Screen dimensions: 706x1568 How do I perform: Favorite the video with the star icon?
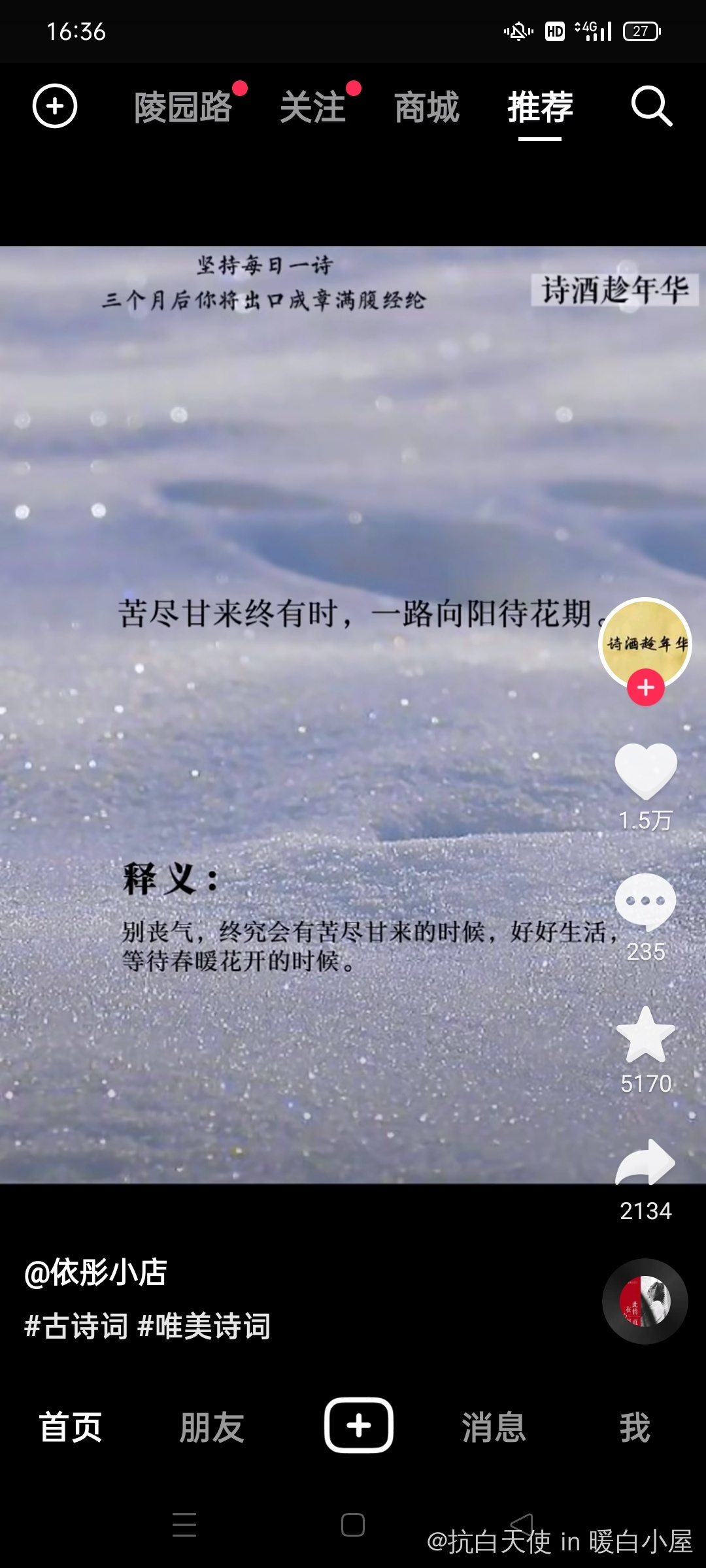646,1036
